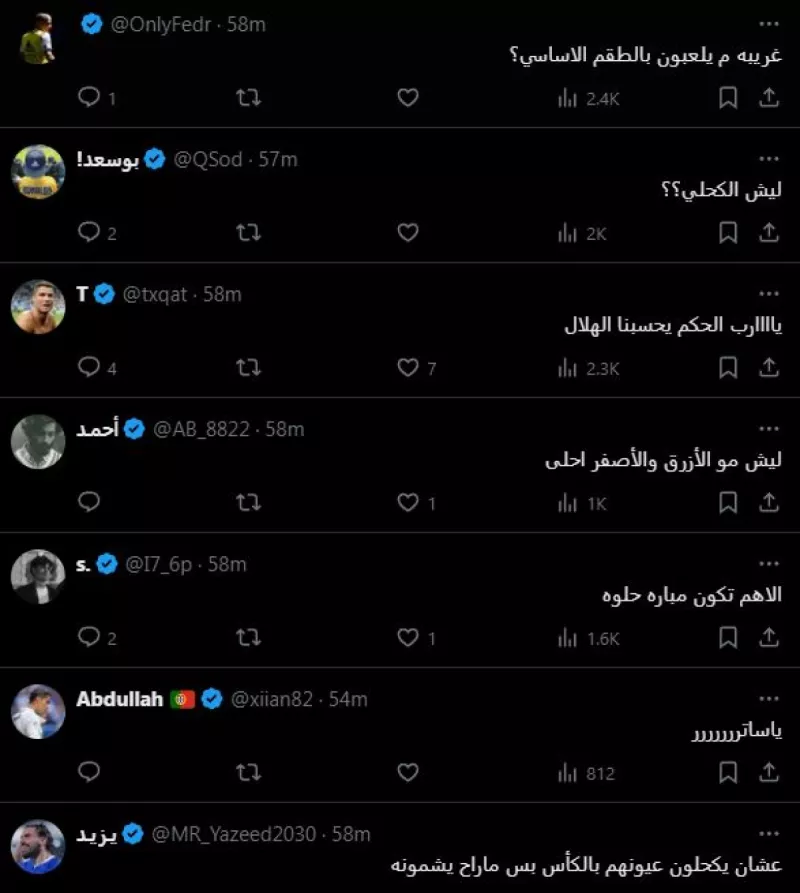Image resolution: width=800 pixels, height=893 pixels.
Task: Share @AB_8822's reply
Action: (x=770, y=503)
